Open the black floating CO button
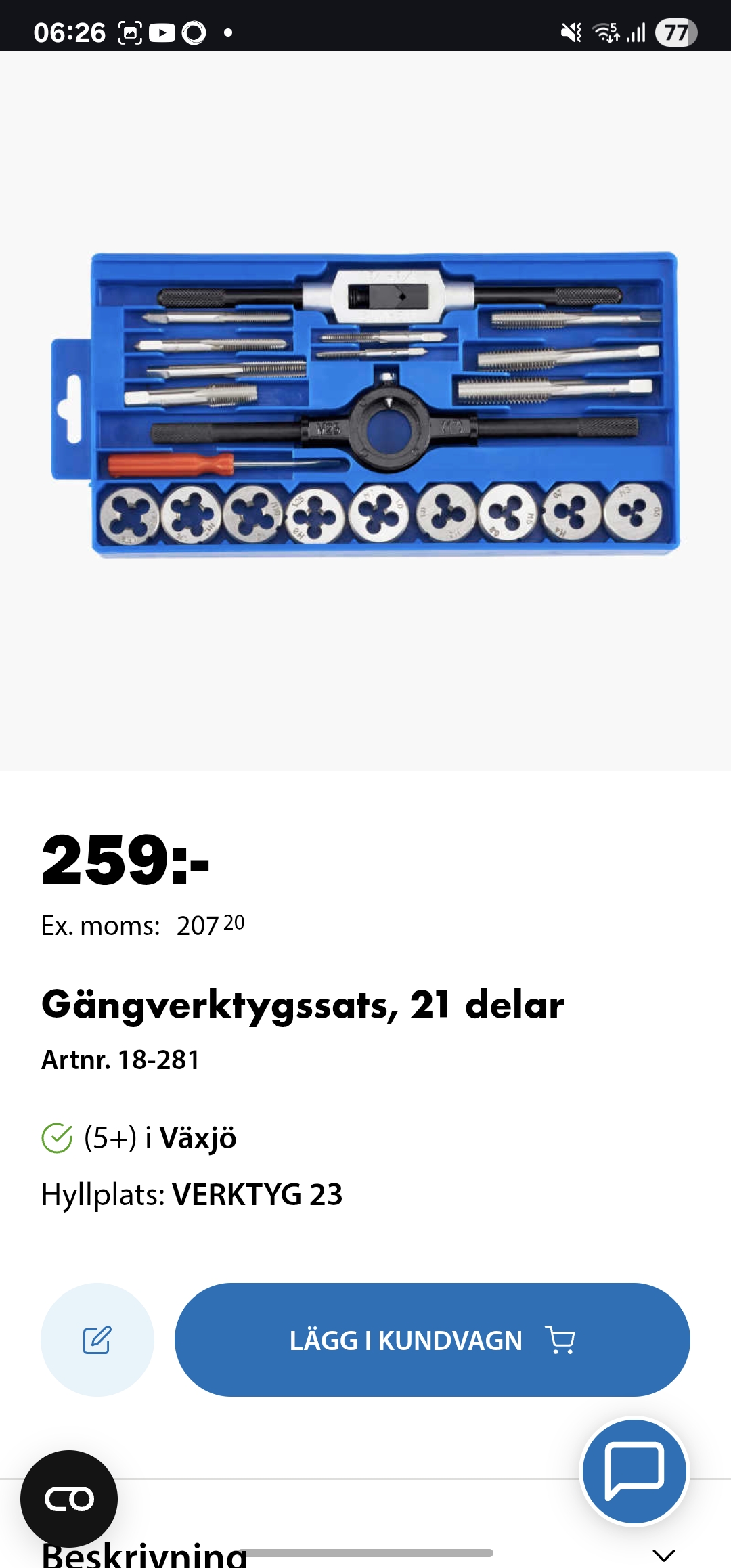This screenshot has width=731, height=1568. [69, 1498]
